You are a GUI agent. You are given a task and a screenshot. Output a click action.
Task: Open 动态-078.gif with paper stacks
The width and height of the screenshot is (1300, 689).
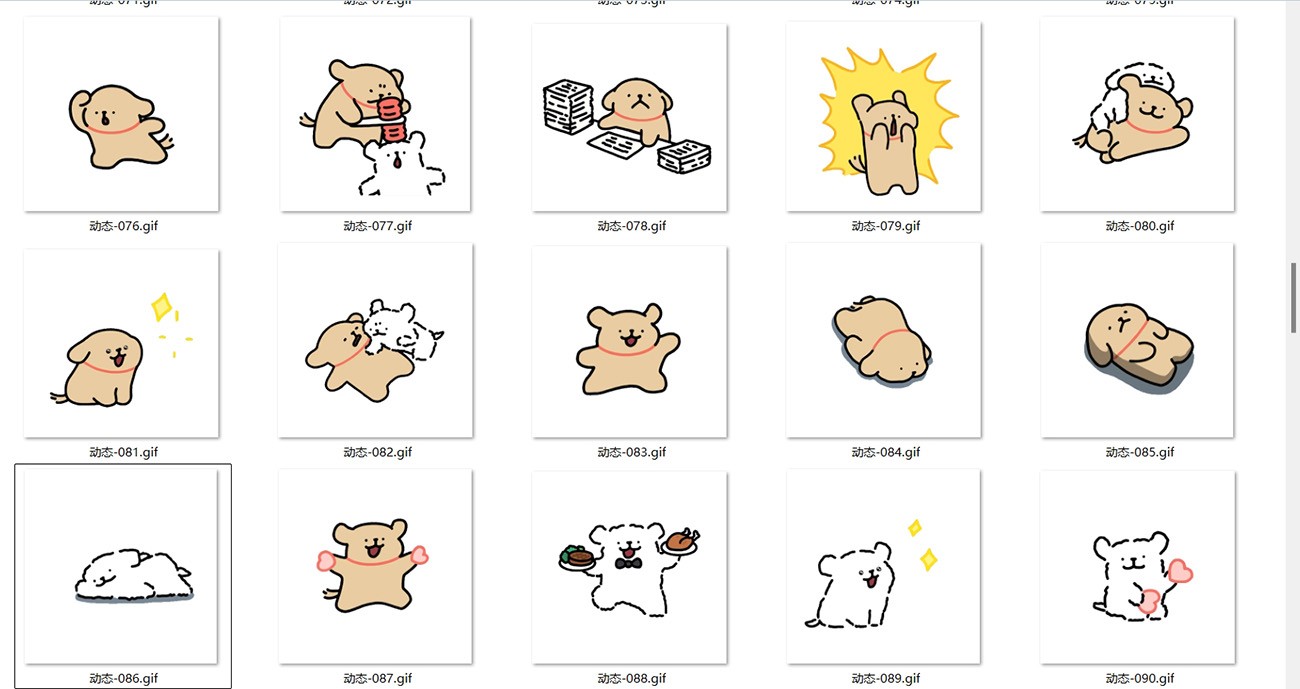pyautogui.click(x=629, y=114)
